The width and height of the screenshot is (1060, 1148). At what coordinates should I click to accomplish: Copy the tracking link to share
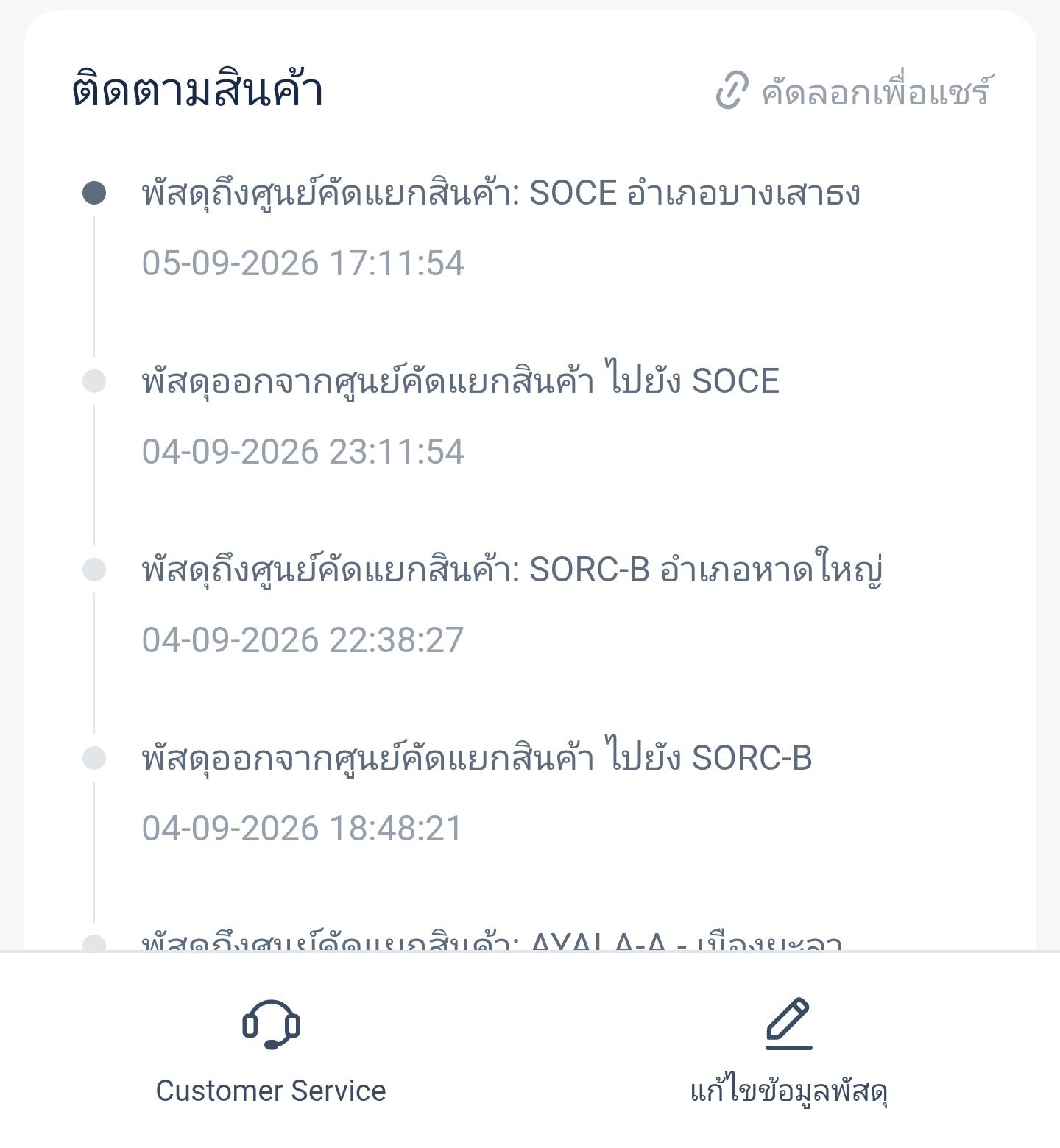tap(855, 91)
